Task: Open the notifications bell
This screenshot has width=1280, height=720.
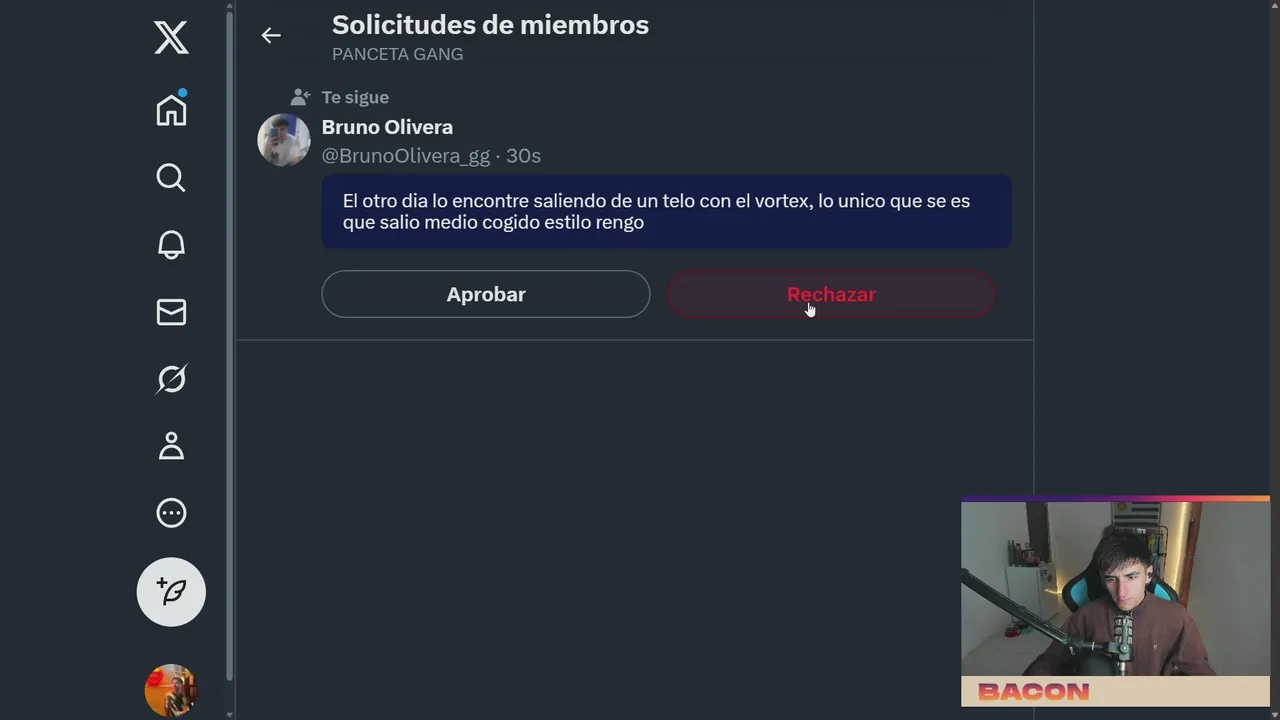Action: (171, 245)
